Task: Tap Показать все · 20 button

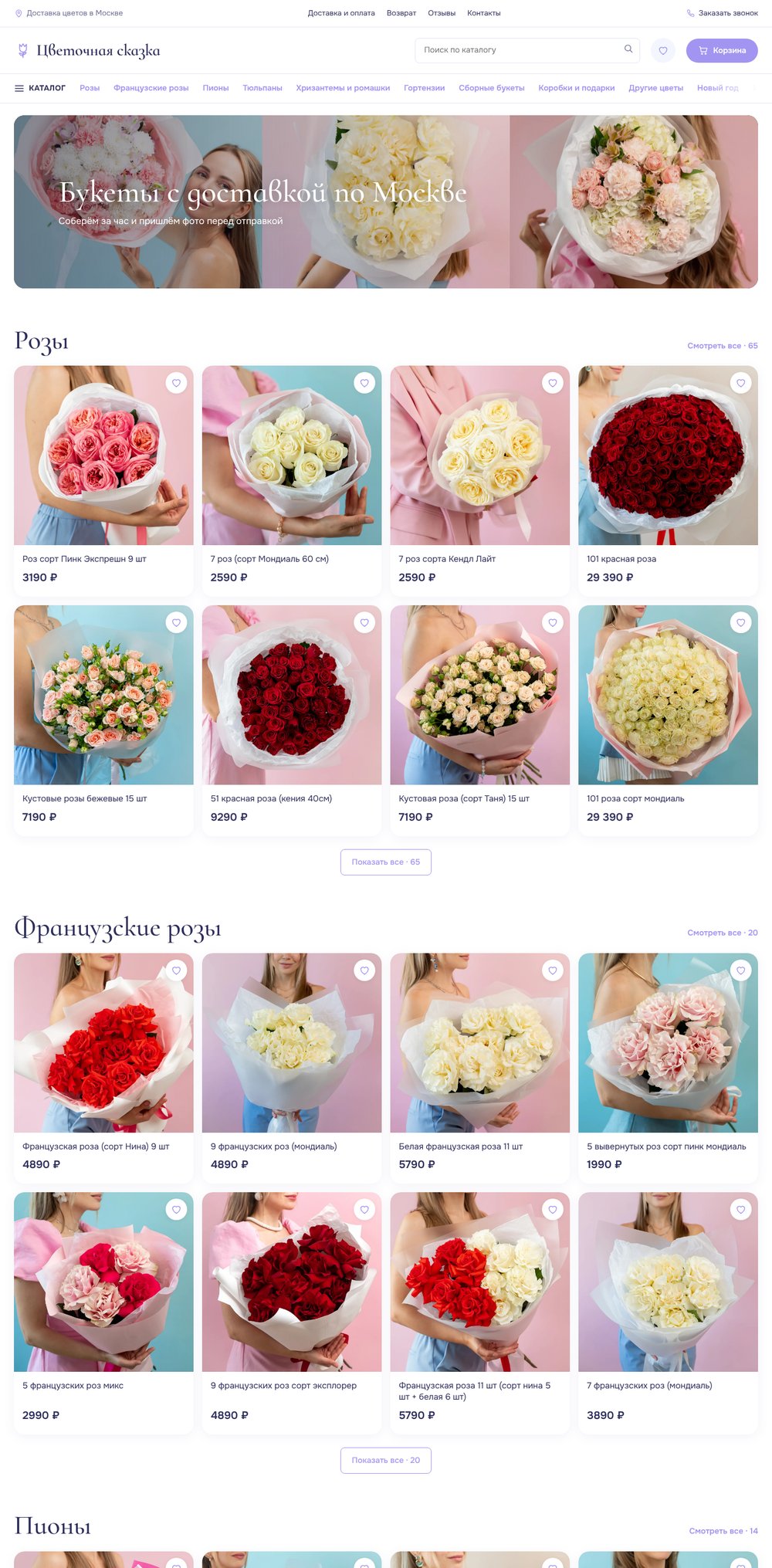Action: click(x=386, y=1461)
